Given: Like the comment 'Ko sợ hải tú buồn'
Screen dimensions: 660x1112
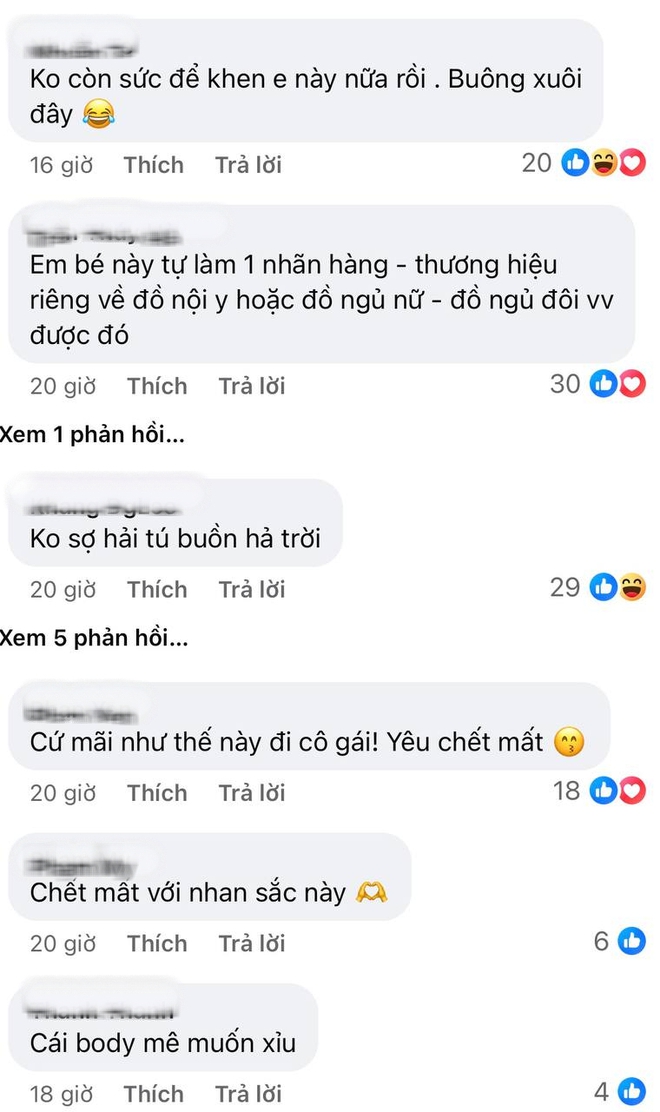Looking at the screenshot, I should point(157,590).
